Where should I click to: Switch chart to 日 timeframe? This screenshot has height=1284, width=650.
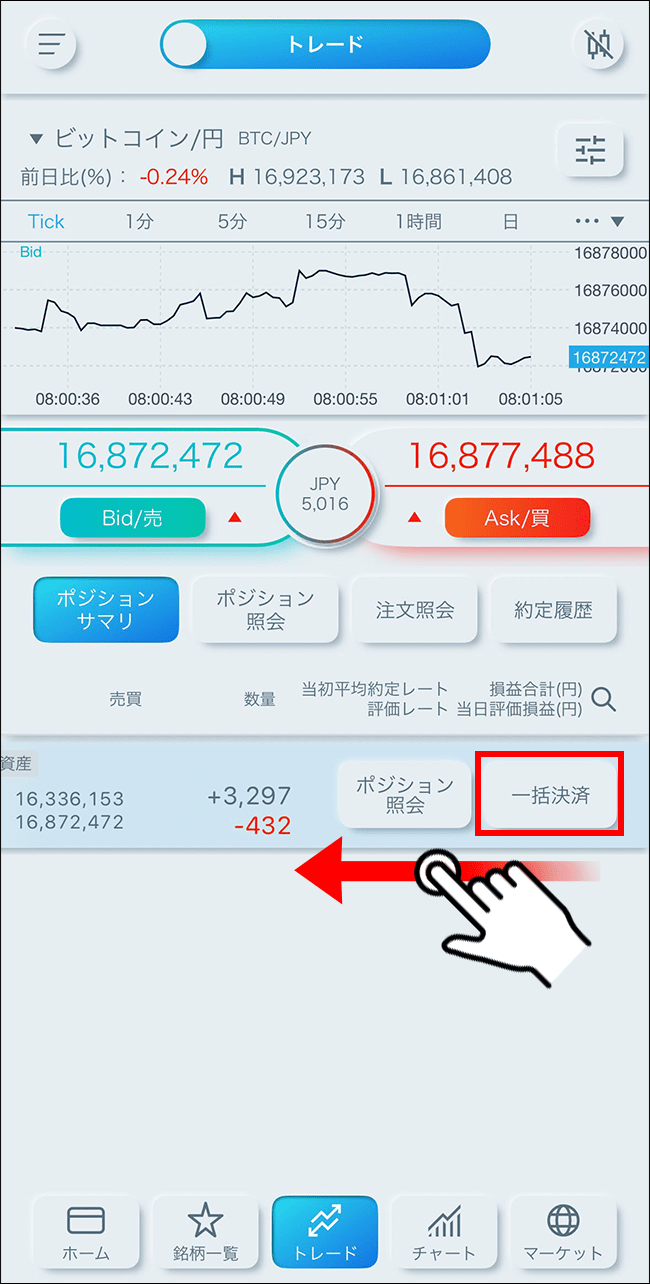510,222
